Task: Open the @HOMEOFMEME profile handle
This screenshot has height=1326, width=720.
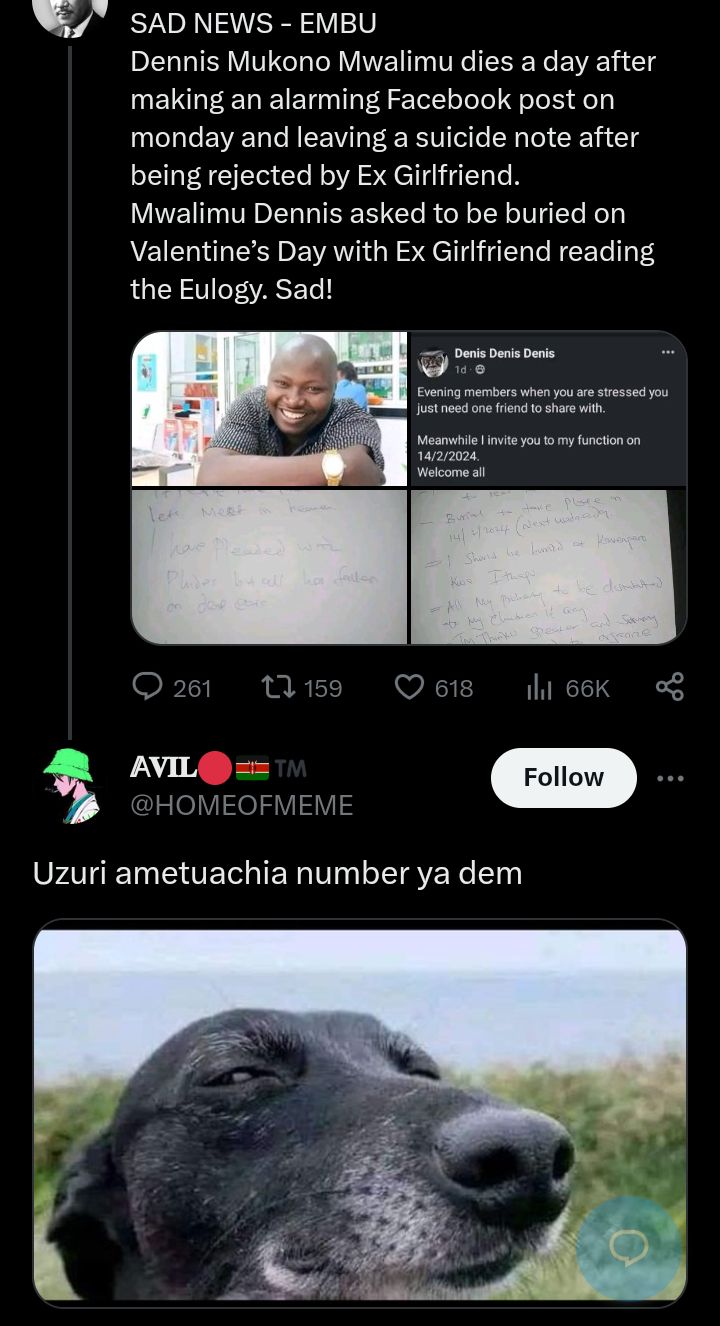Action: (242, 805)
